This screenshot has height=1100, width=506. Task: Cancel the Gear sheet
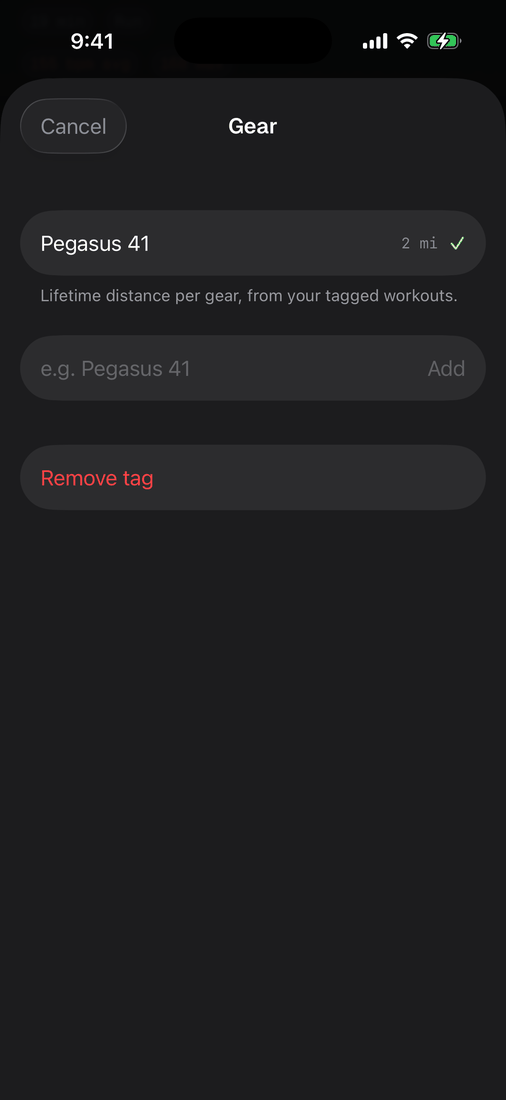coord(74,126)
